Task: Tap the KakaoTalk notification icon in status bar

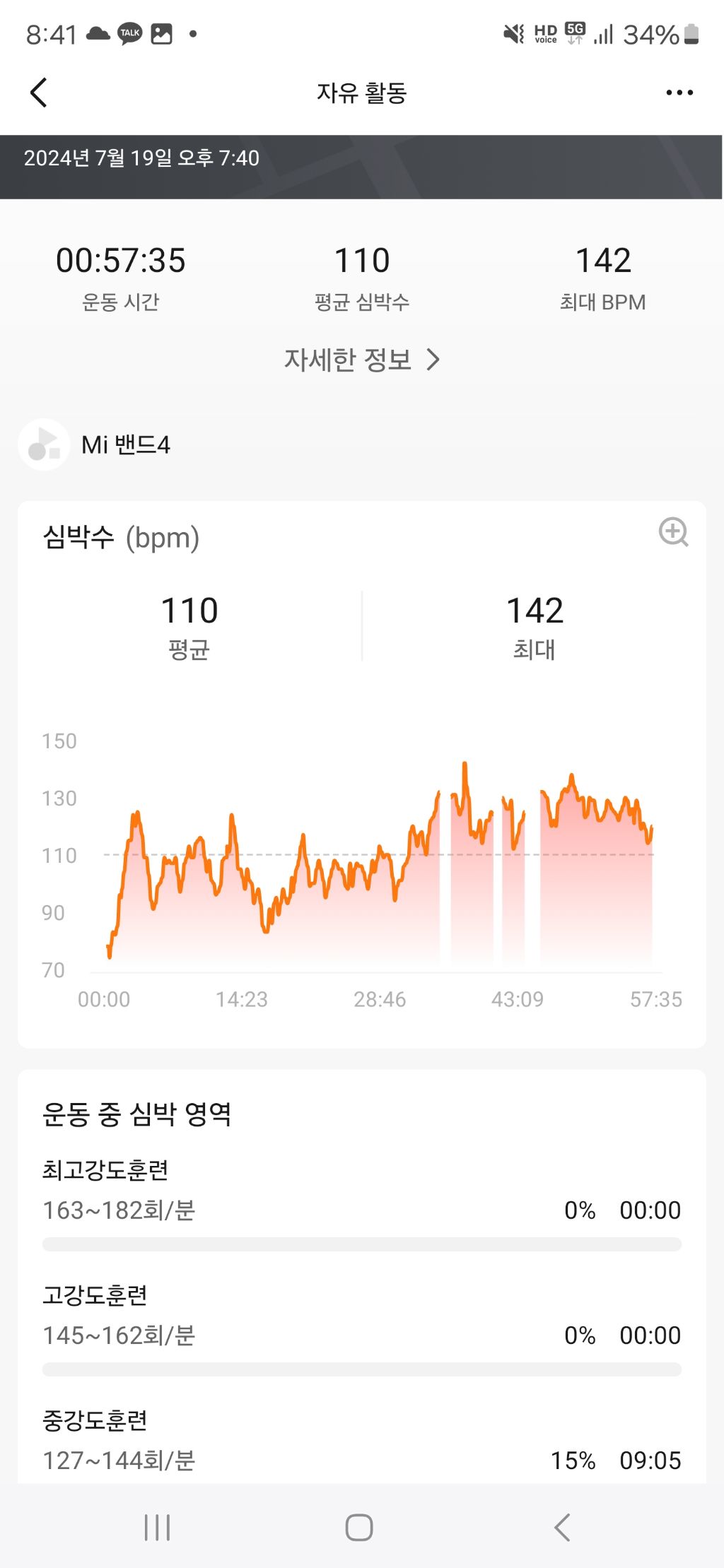Action: pyautogui.click(x=129, y=33)
